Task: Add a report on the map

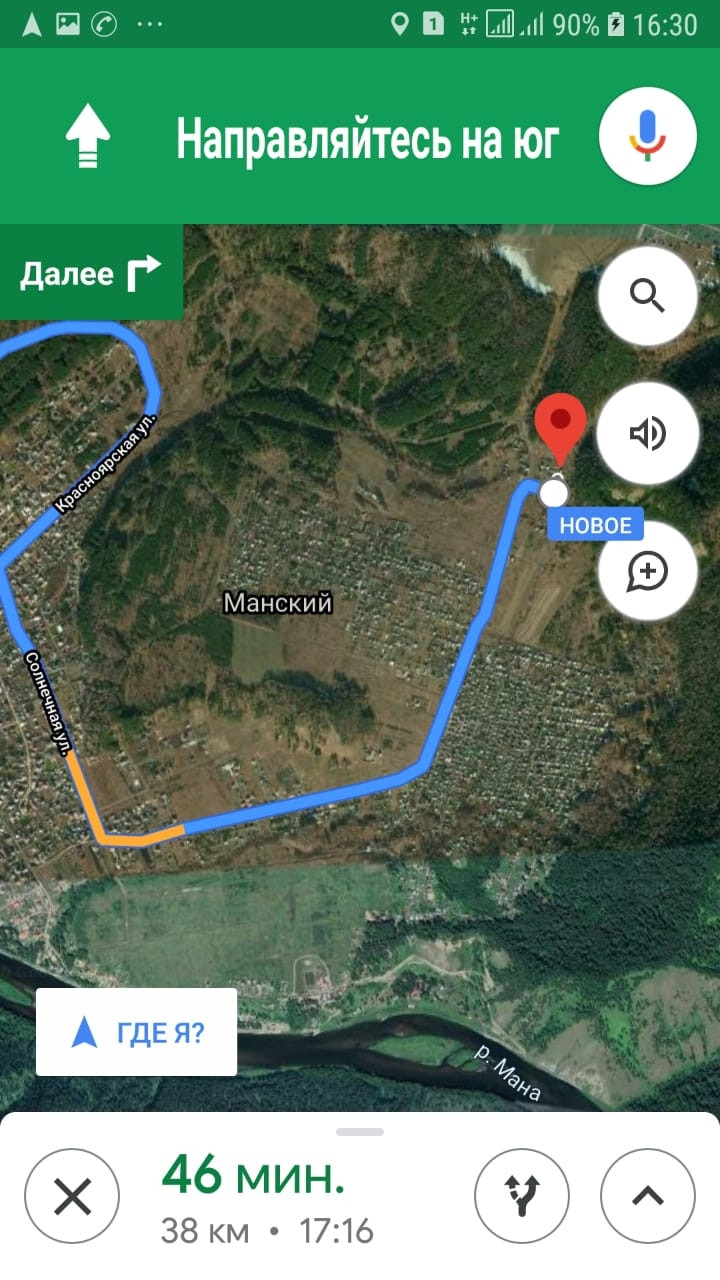Action: point(647,571)
